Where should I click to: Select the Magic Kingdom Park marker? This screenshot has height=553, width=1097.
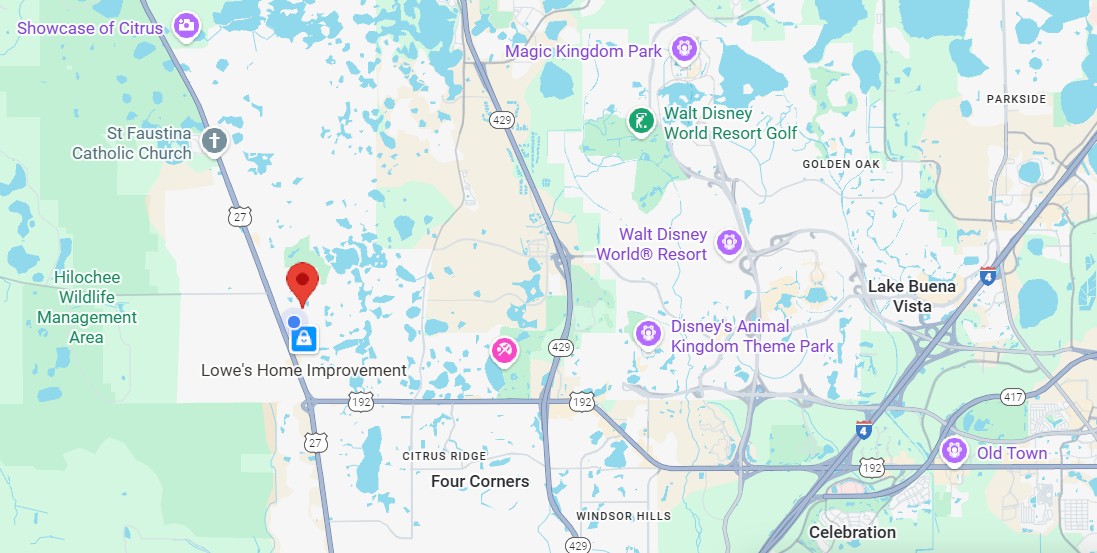click(x=684, y=47)
